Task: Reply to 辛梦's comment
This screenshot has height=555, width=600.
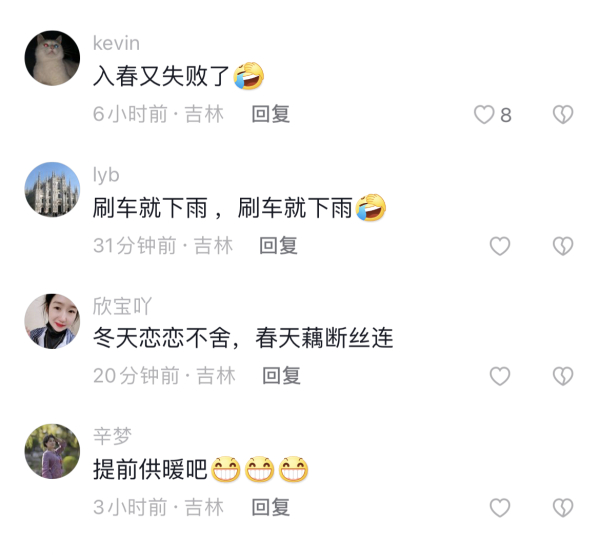Action: click(x=271, y=507)
